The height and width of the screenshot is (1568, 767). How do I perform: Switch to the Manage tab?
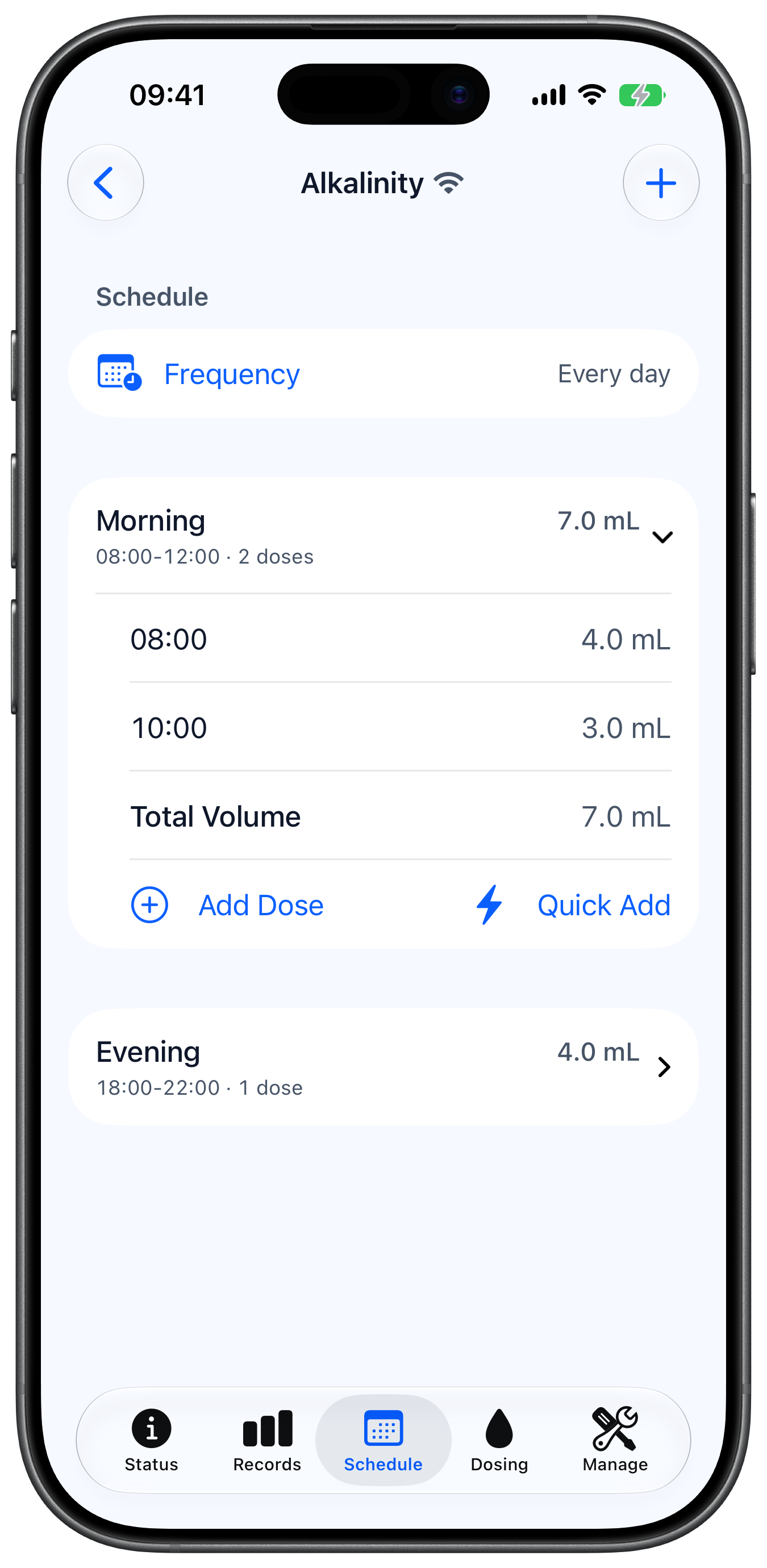tap(615, 1440)
